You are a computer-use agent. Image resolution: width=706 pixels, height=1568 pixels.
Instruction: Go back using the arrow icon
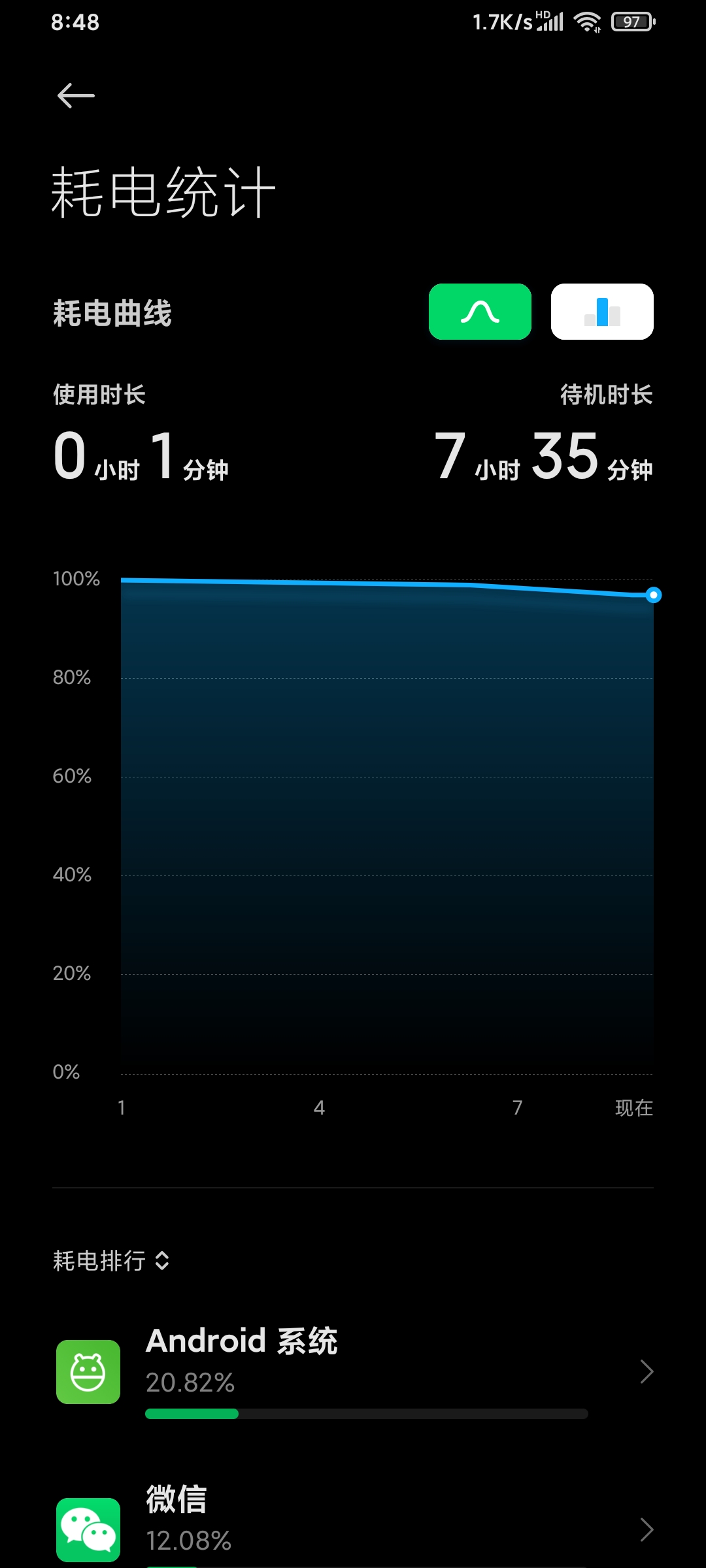point(76,95)
